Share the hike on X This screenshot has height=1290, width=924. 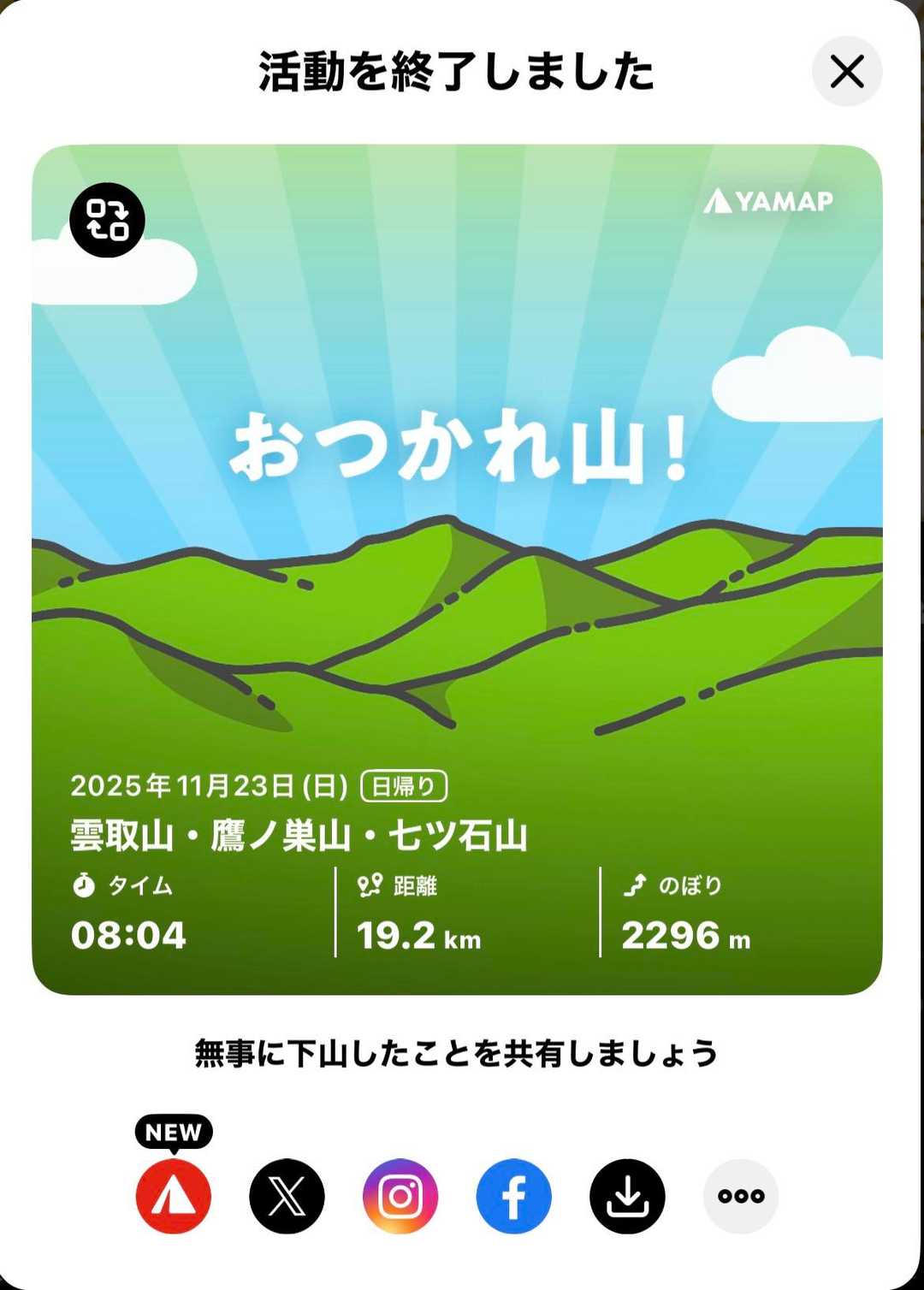click(x=287, y=1195)
